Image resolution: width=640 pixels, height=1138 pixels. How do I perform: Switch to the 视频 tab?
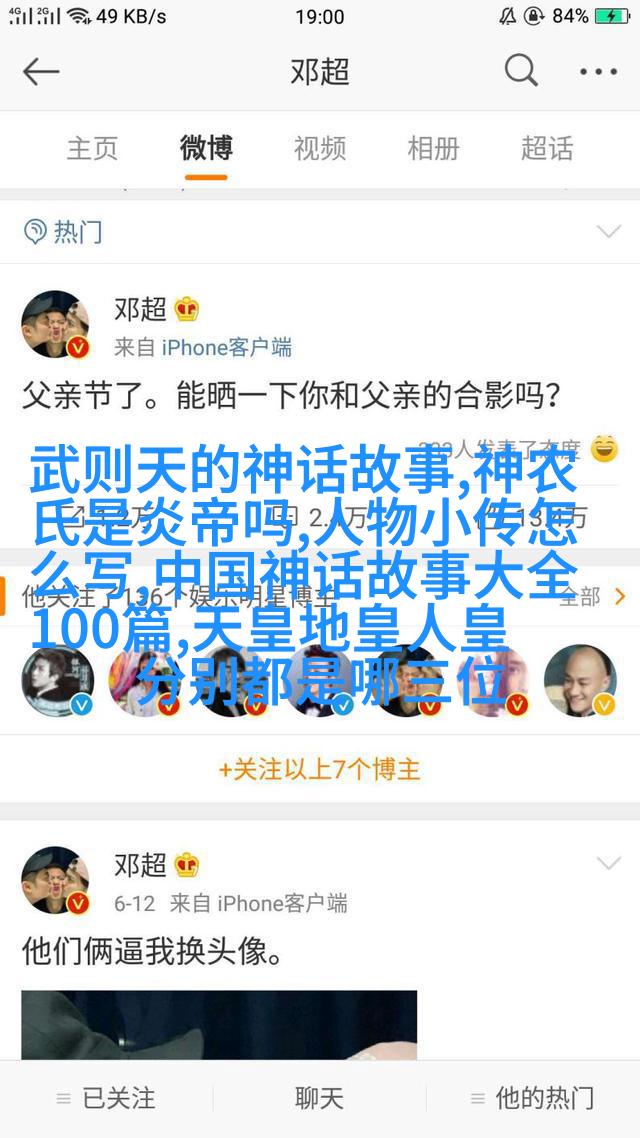[320, 148]
